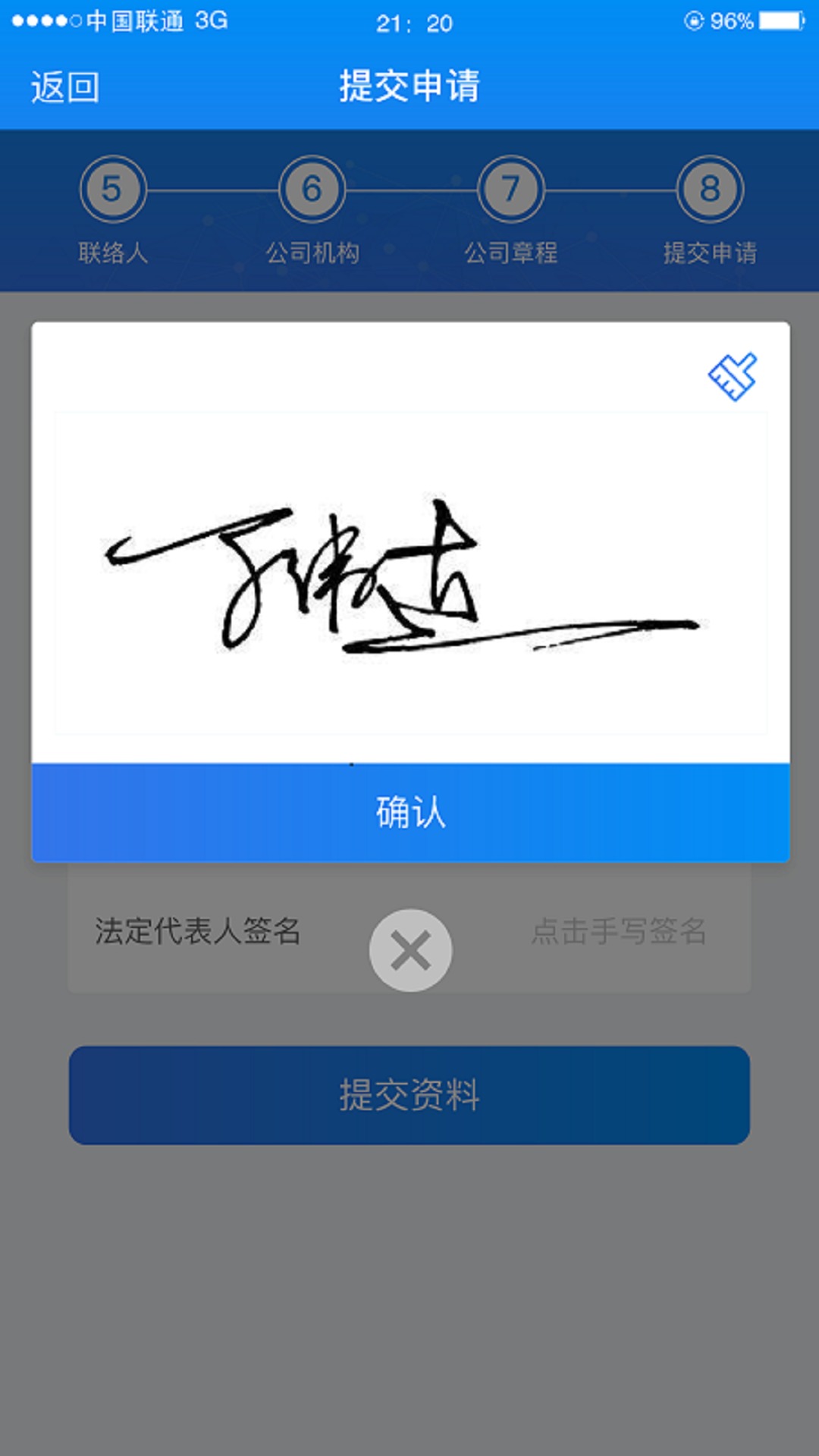Click the step 8 提交申请 circle
Viewport: 819px width, 1456px height.
pos(710,190)
